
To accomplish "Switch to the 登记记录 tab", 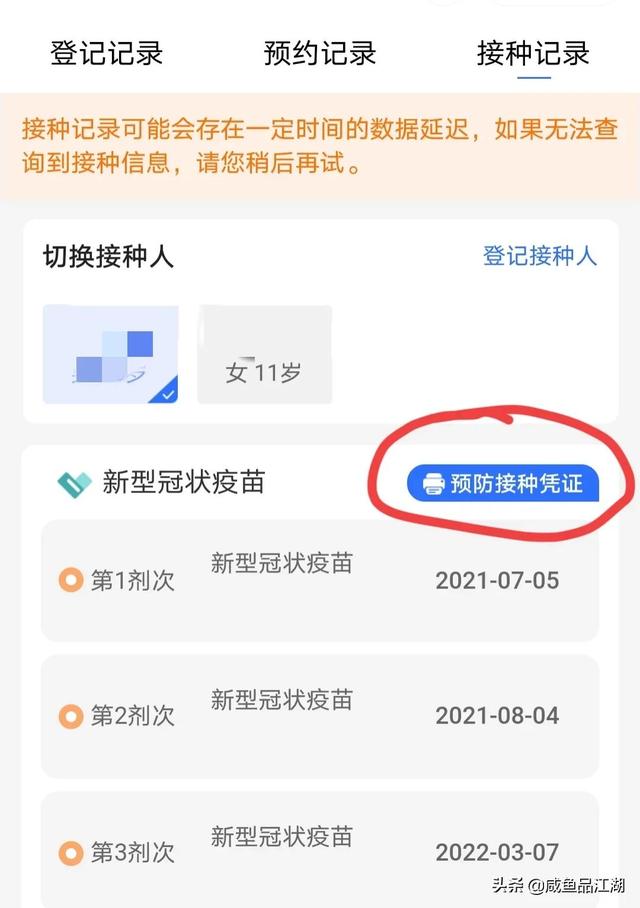I will 106,53.
